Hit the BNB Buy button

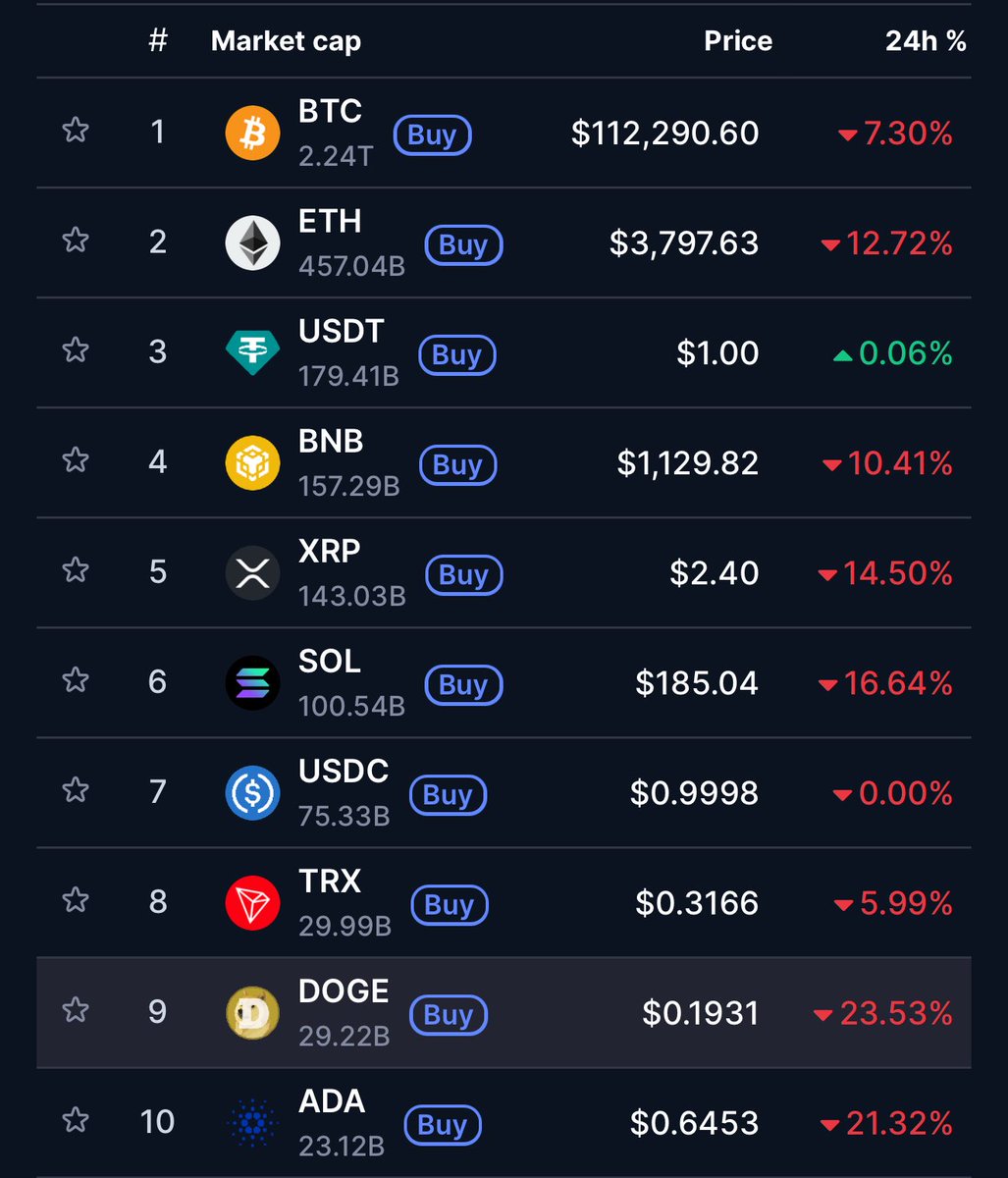coord(456,464)
